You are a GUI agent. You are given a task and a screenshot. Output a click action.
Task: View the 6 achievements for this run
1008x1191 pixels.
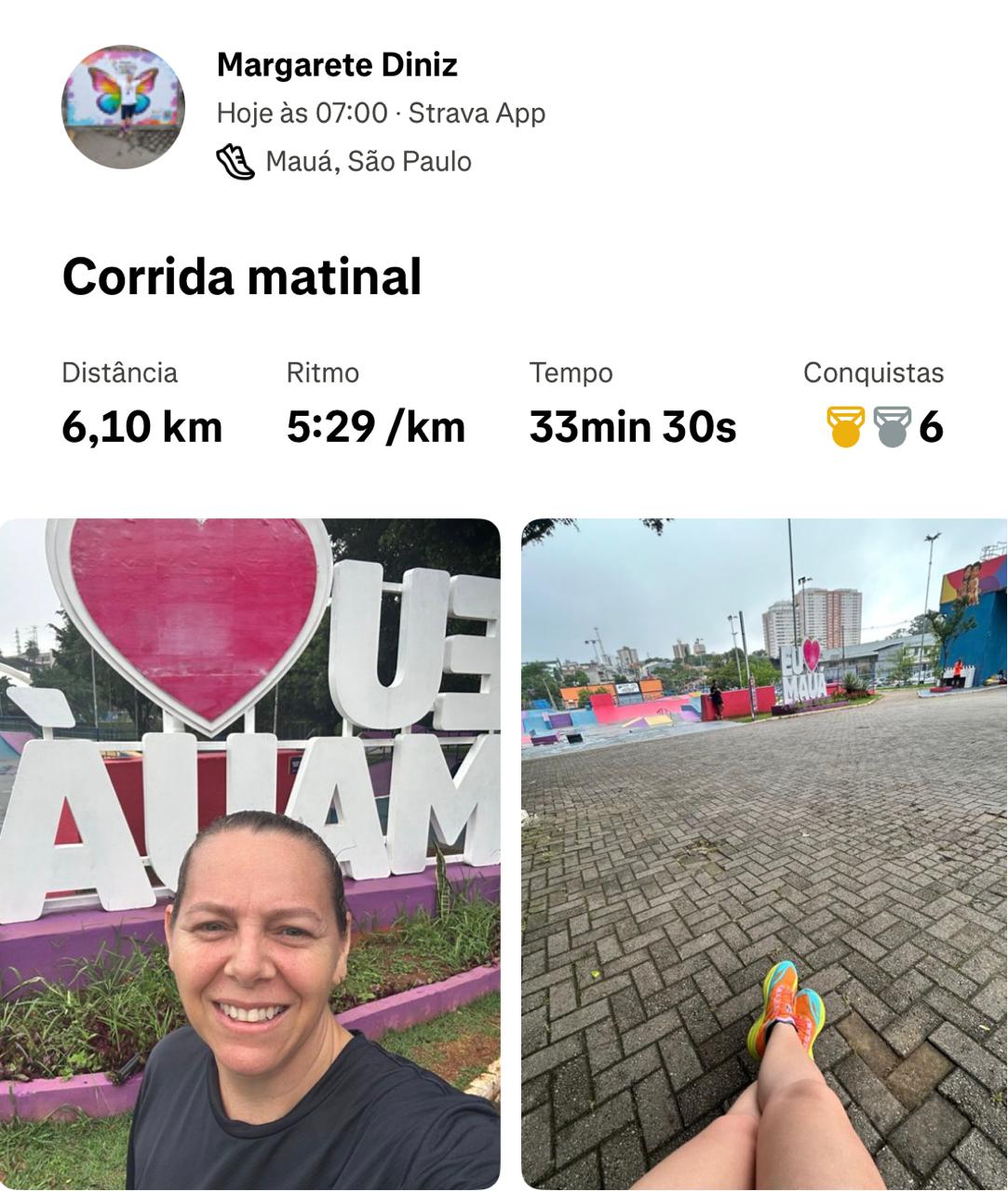884,427
